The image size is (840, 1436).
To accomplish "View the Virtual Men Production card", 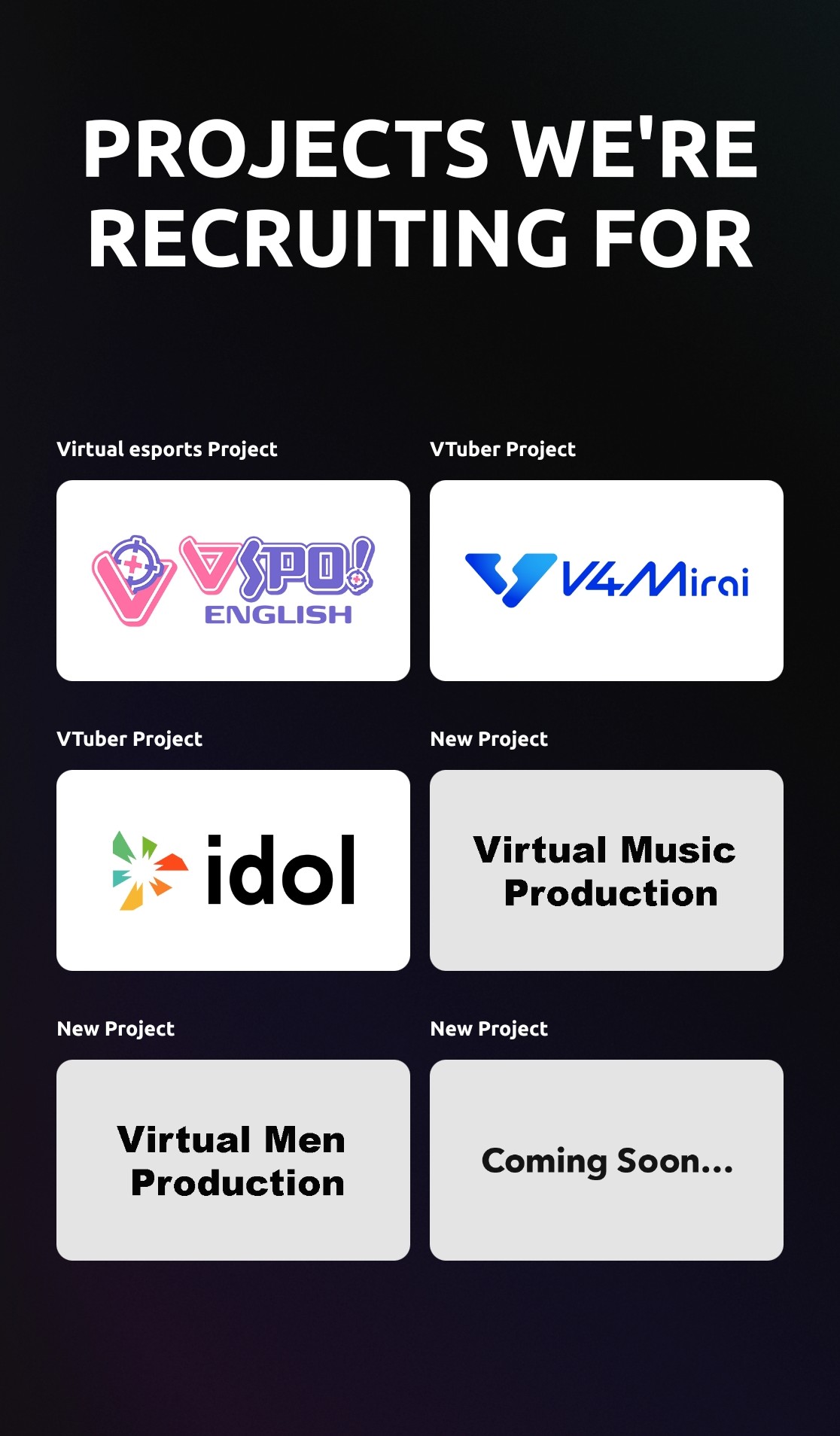I will coord(233,1160).
